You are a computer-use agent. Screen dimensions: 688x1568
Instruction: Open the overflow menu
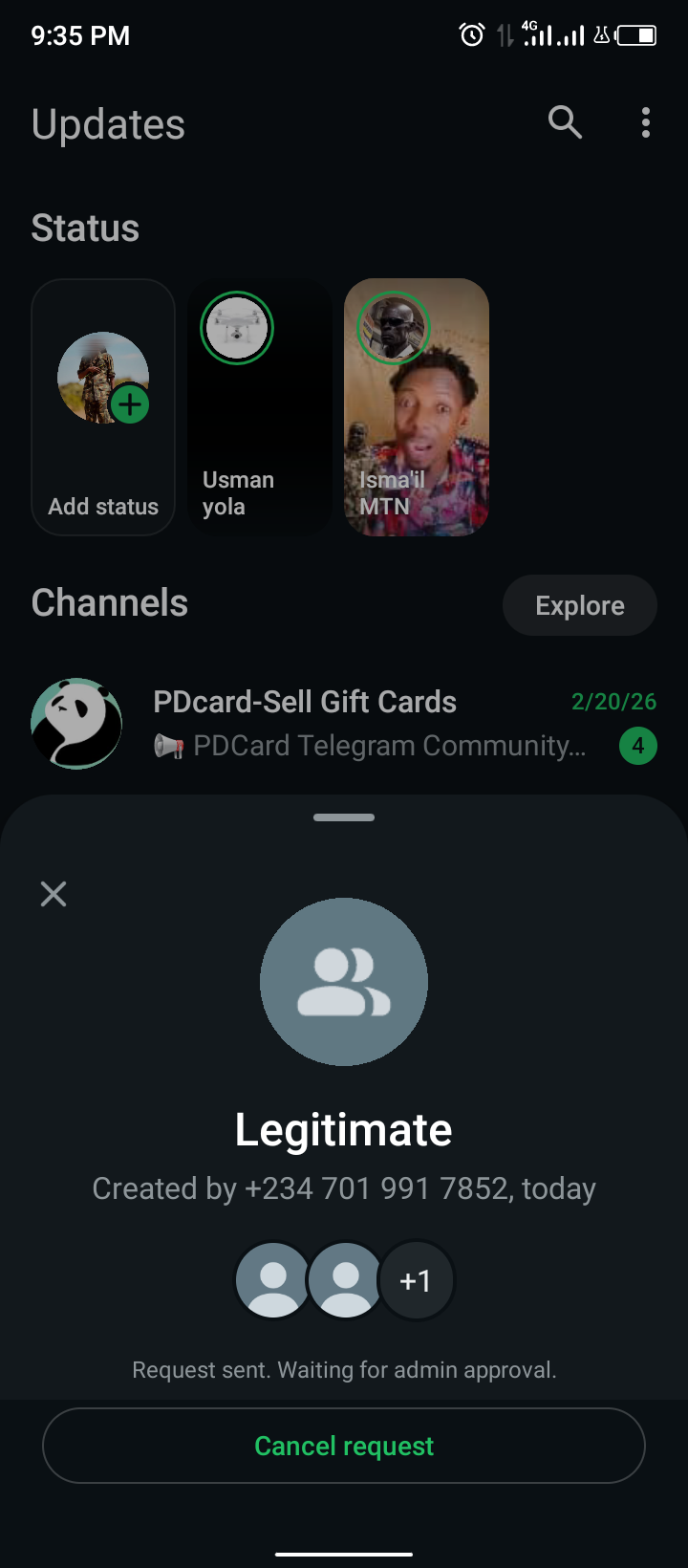pyautogui.click(x=646, y=122)
